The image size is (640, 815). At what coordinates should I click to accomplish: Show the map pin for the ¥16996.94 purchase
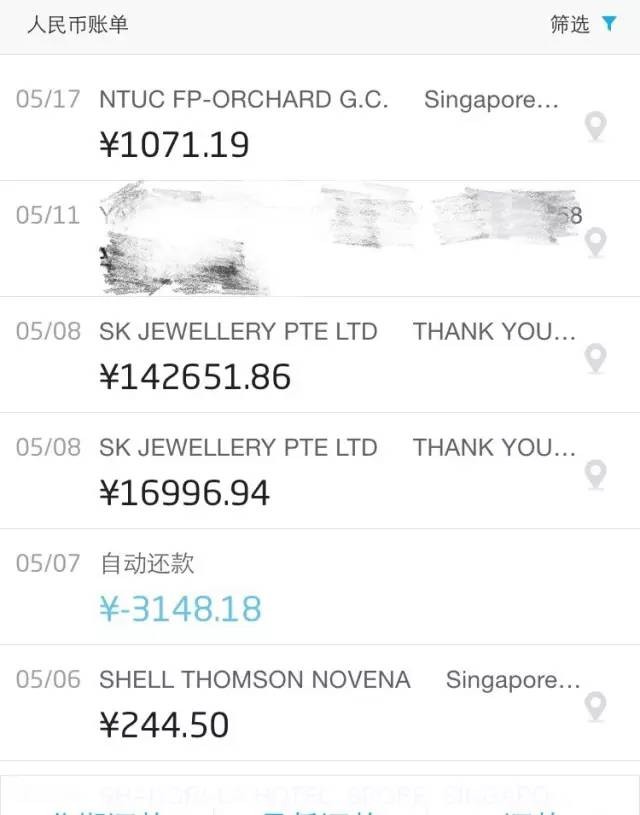(595, 475)
